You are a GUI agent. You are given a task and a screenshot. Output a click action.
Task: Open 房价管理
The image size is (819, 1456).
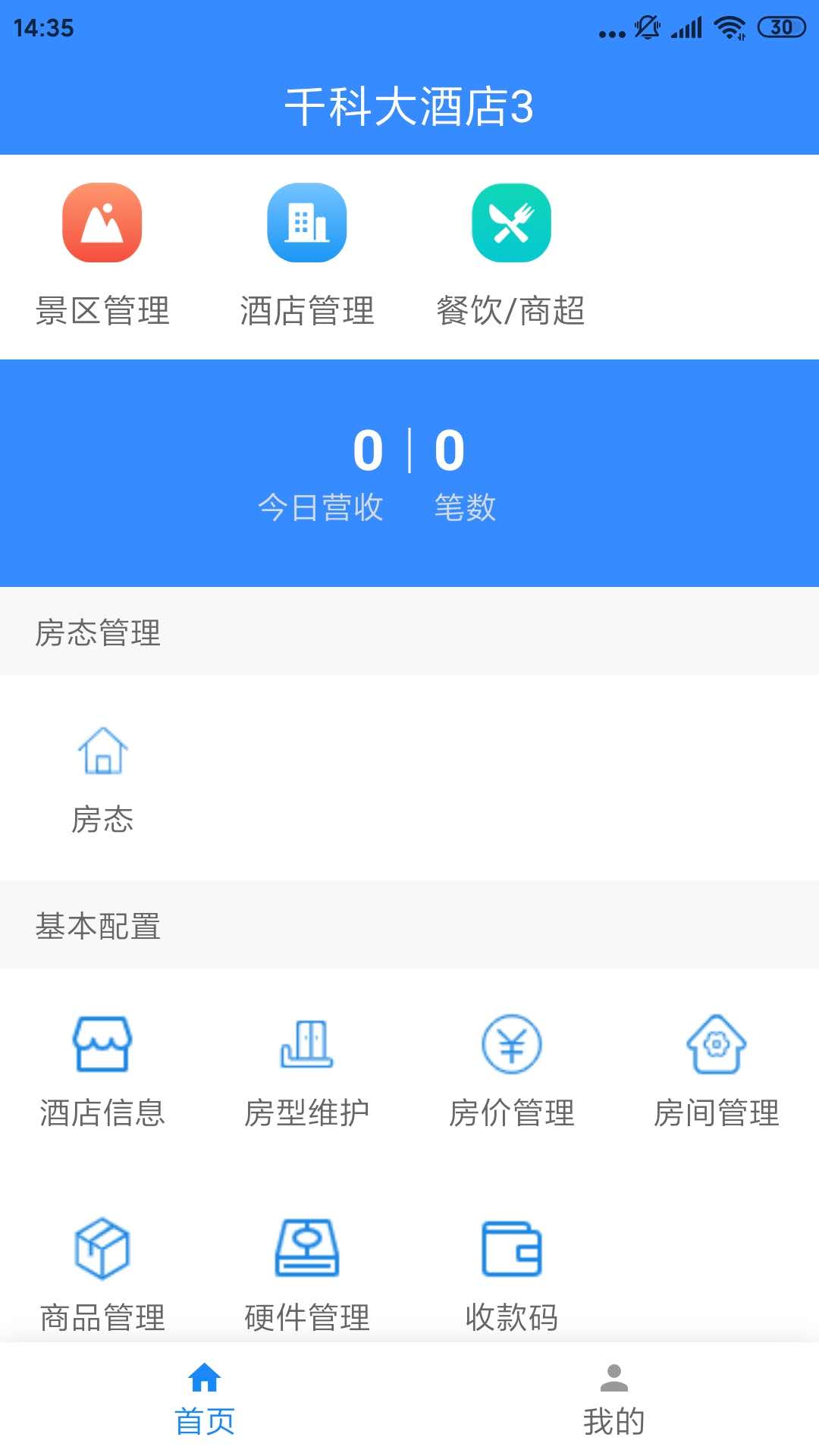tap(512, 1072)
